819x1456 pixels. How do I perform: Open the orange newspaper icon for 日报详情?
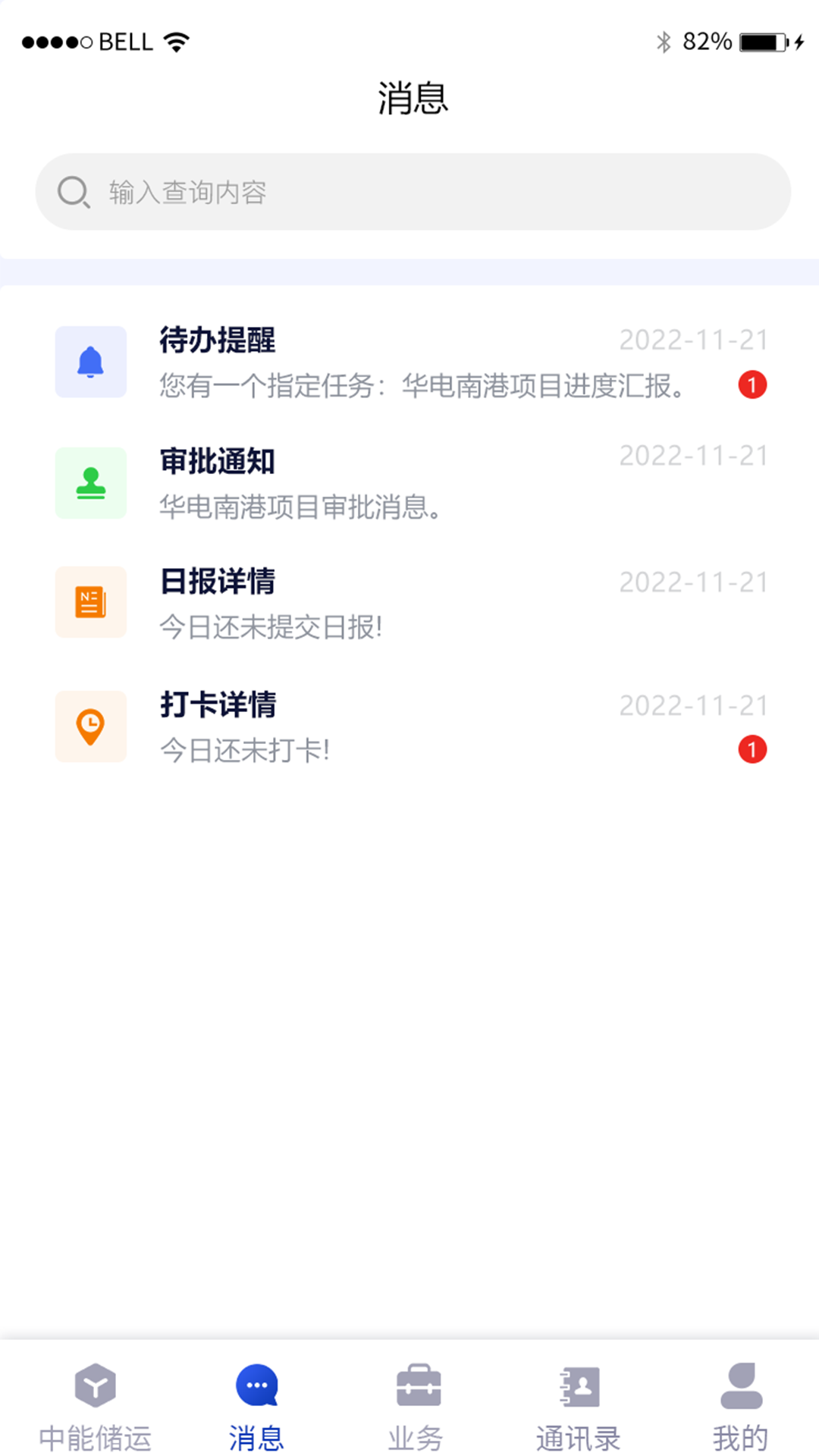click(90, 603)
